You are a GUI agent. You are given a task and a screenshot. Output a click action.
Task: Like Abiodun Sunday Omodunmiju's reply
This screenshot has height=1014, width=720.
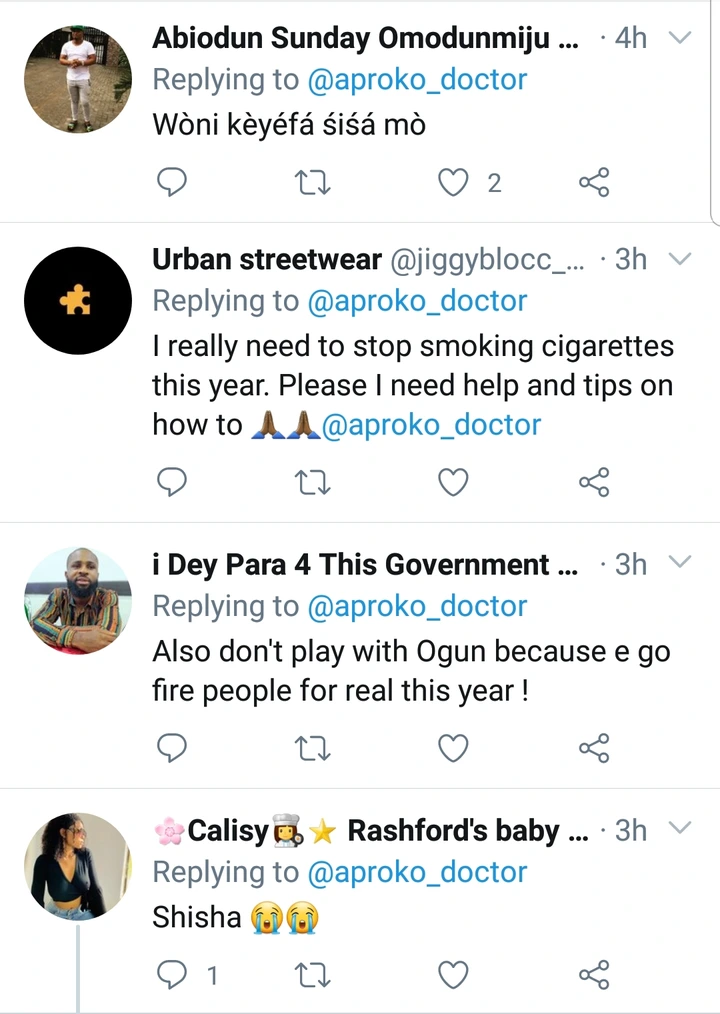(454, 182)
